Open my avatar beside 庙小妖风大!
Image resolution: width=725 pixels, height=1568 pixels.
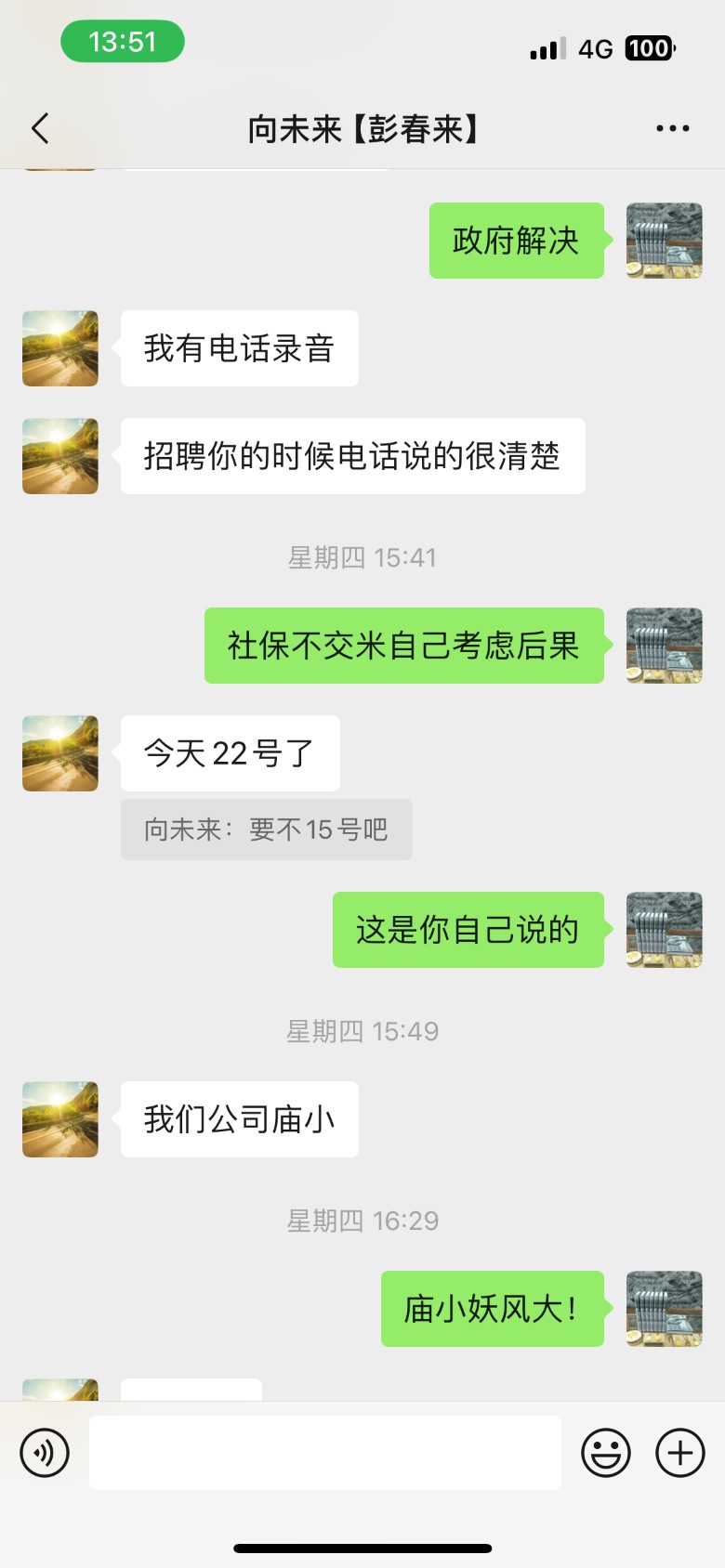point(664,1309)
